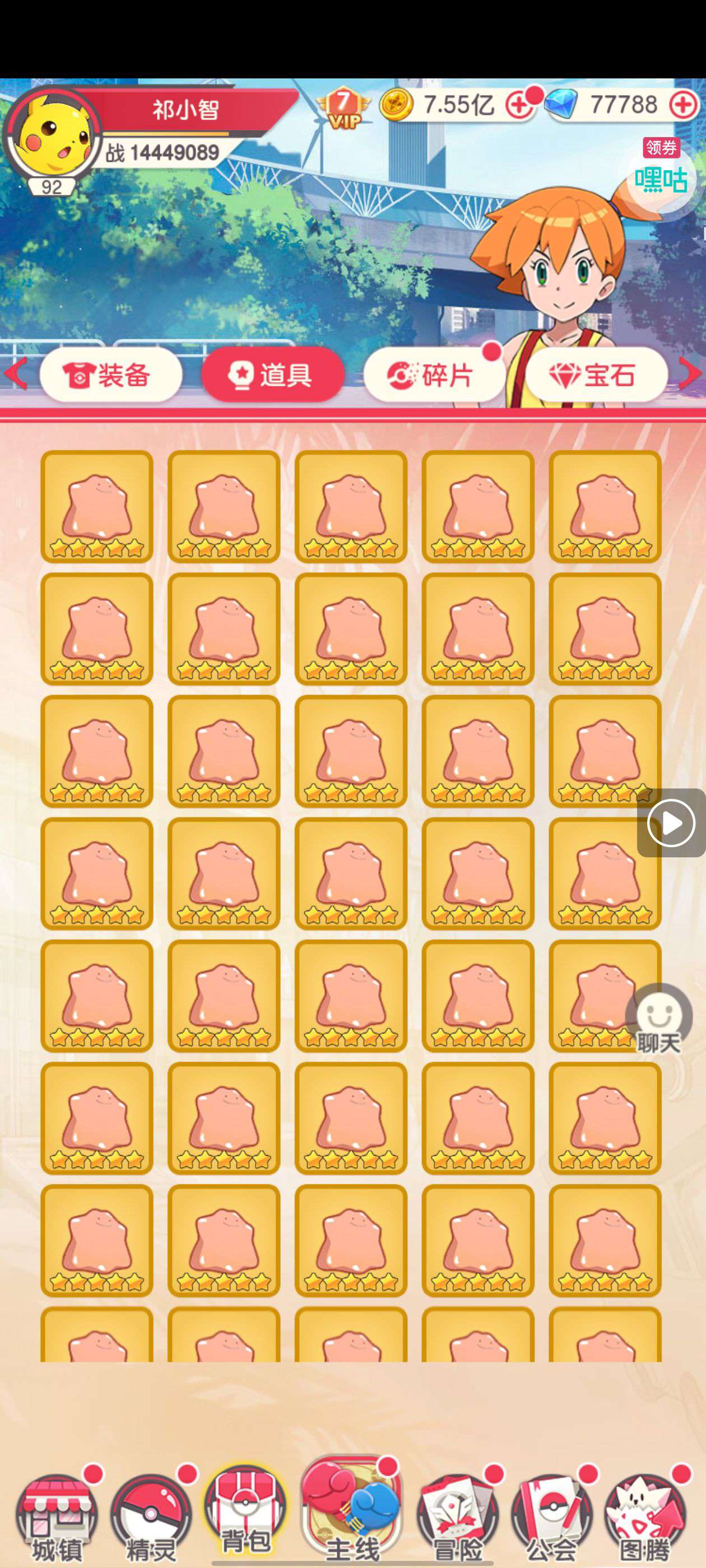Screen dimensions: 706x1568
Task: Go to the 精灵 tab
Action: 151,1516
